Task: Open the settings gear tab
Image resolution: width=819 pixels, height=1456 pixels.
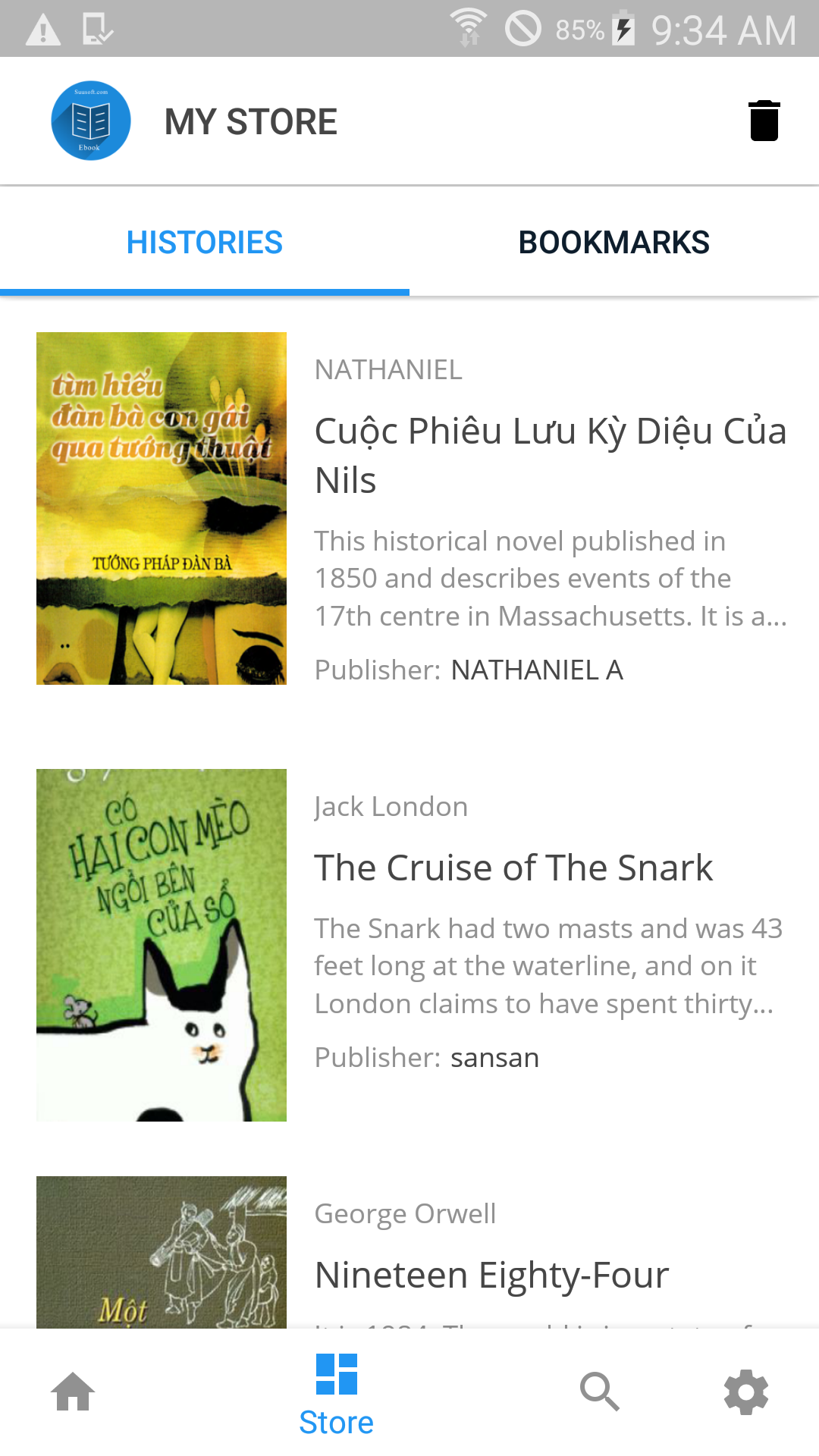Action: point(746,1392)
